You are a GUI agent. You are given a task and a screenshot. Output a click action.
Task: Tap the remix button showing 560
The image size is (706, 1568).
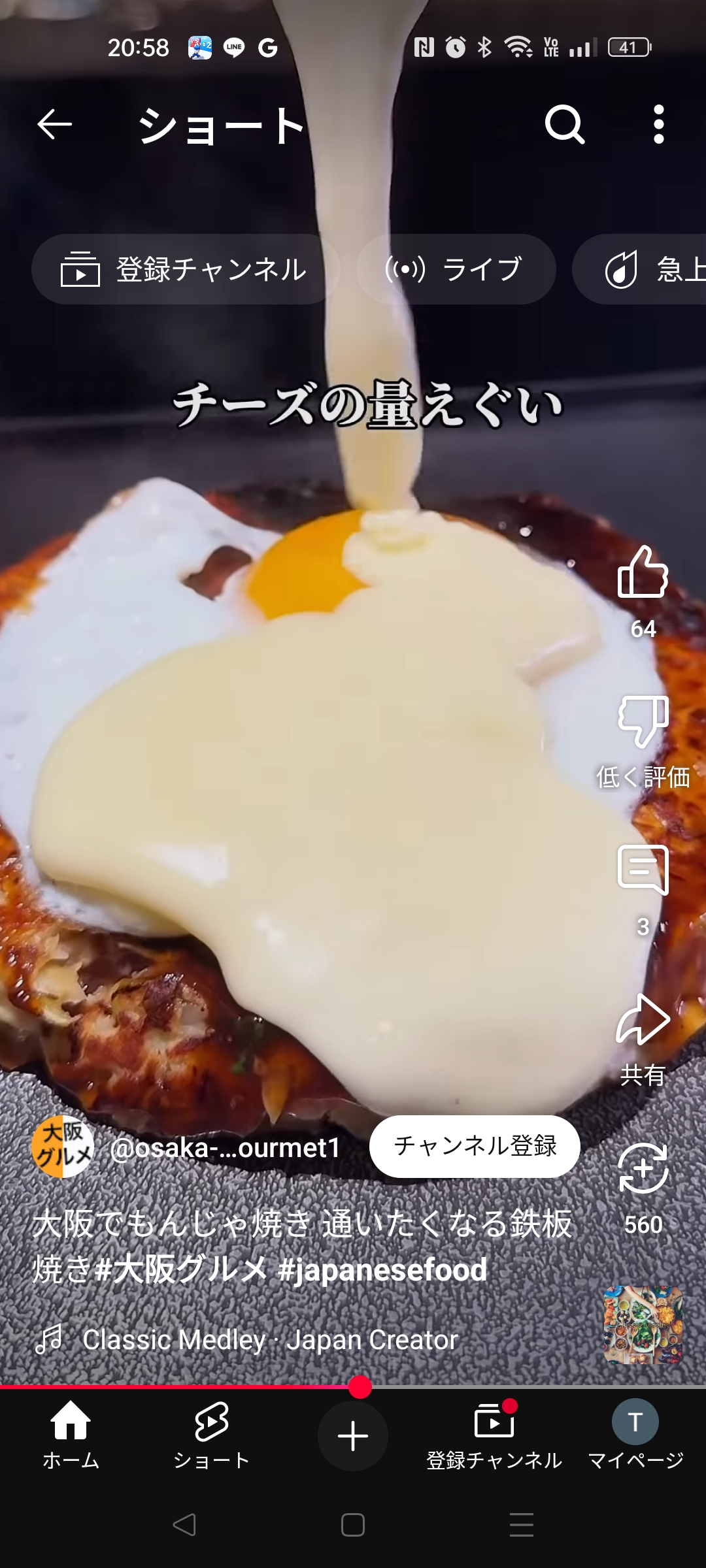pos(643,1169)
